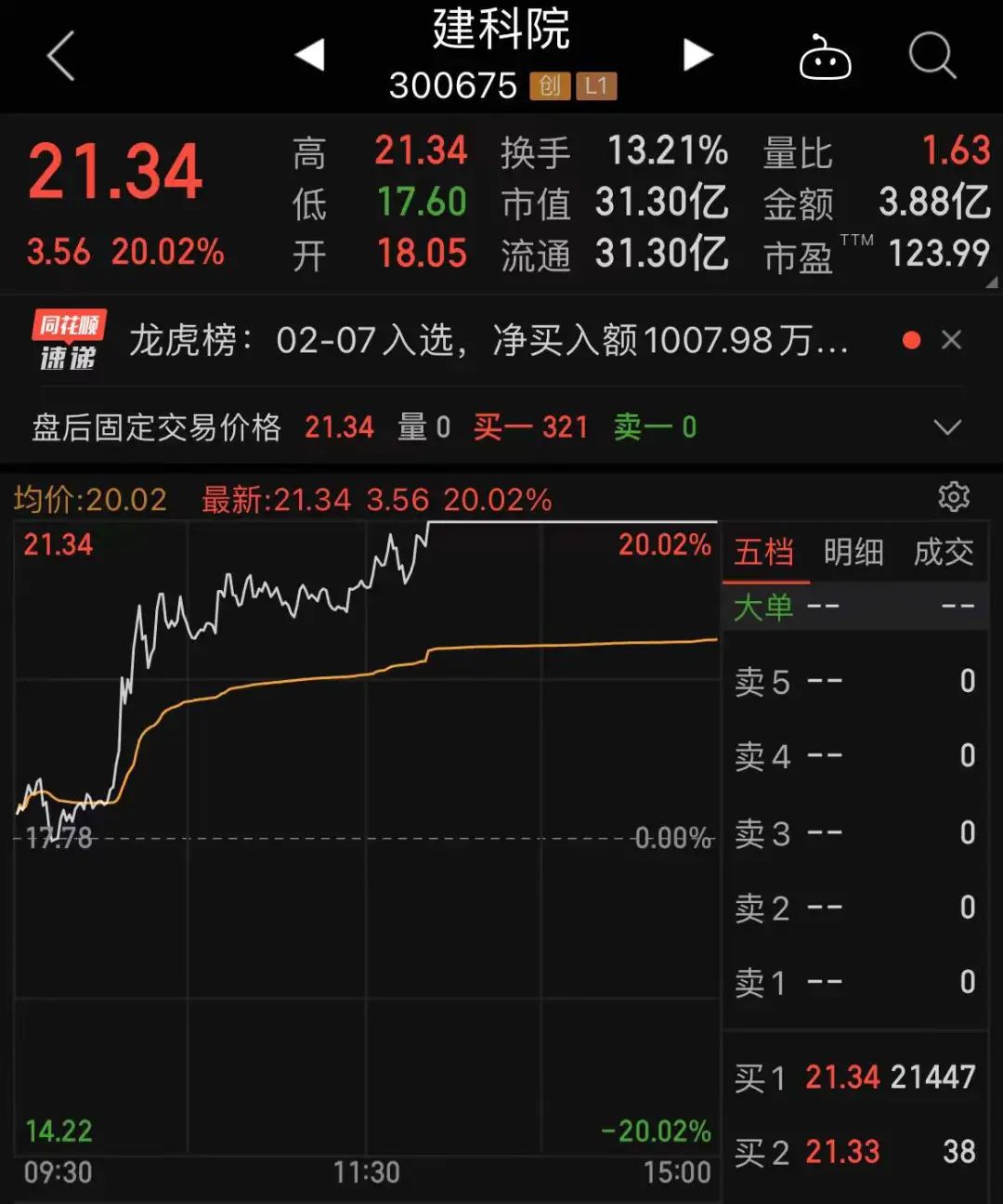
Task: Open stock search
Action: click(931, 56)
